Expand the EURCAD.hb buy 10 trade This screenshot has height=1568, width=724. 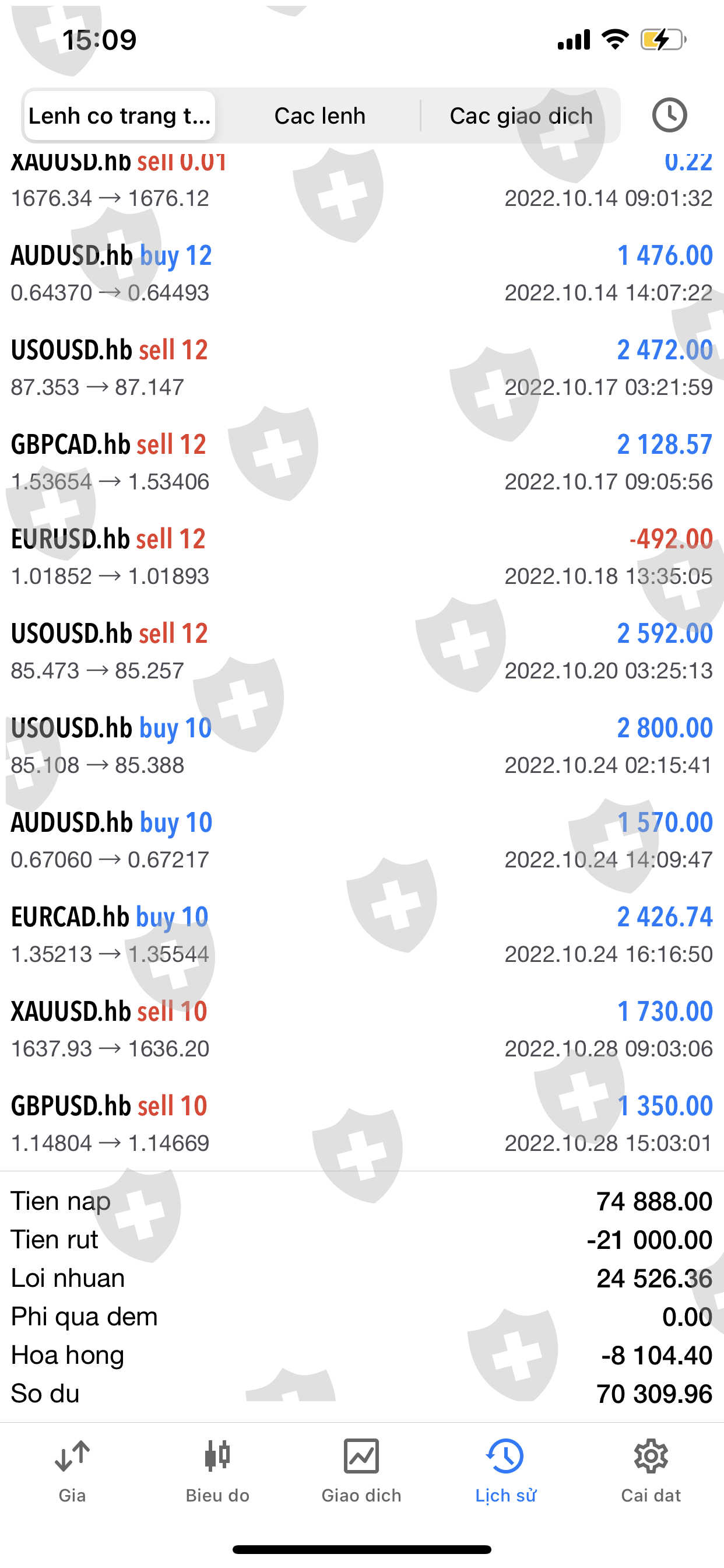pos(361,935)
